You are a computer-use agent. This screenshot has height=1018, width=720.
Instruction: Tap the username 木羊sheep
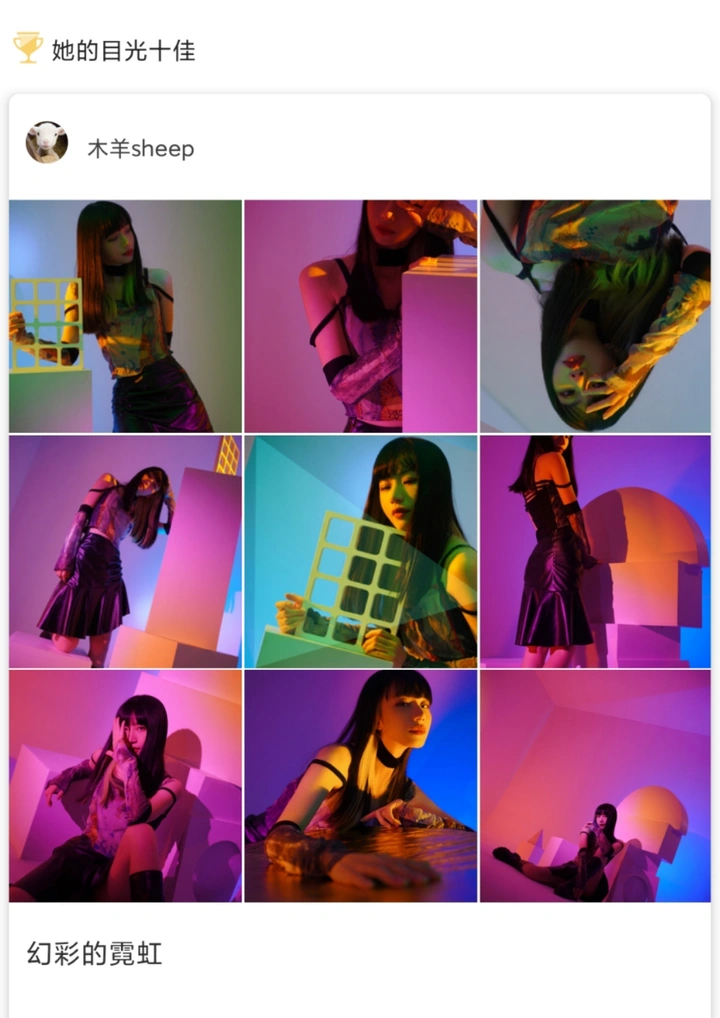click(141, 149)
